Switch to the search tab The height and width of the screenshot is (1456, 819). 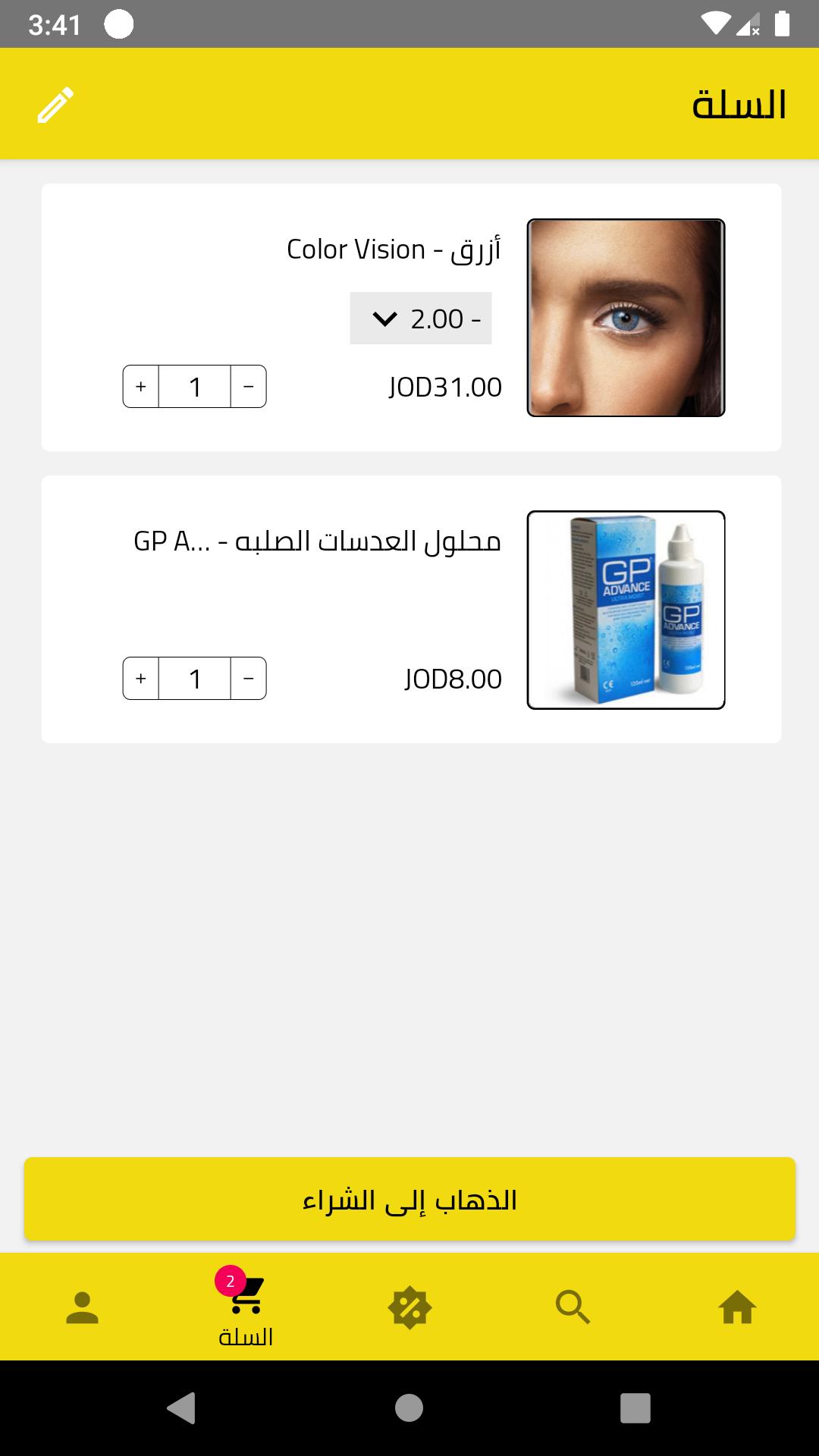(573, 1307)
